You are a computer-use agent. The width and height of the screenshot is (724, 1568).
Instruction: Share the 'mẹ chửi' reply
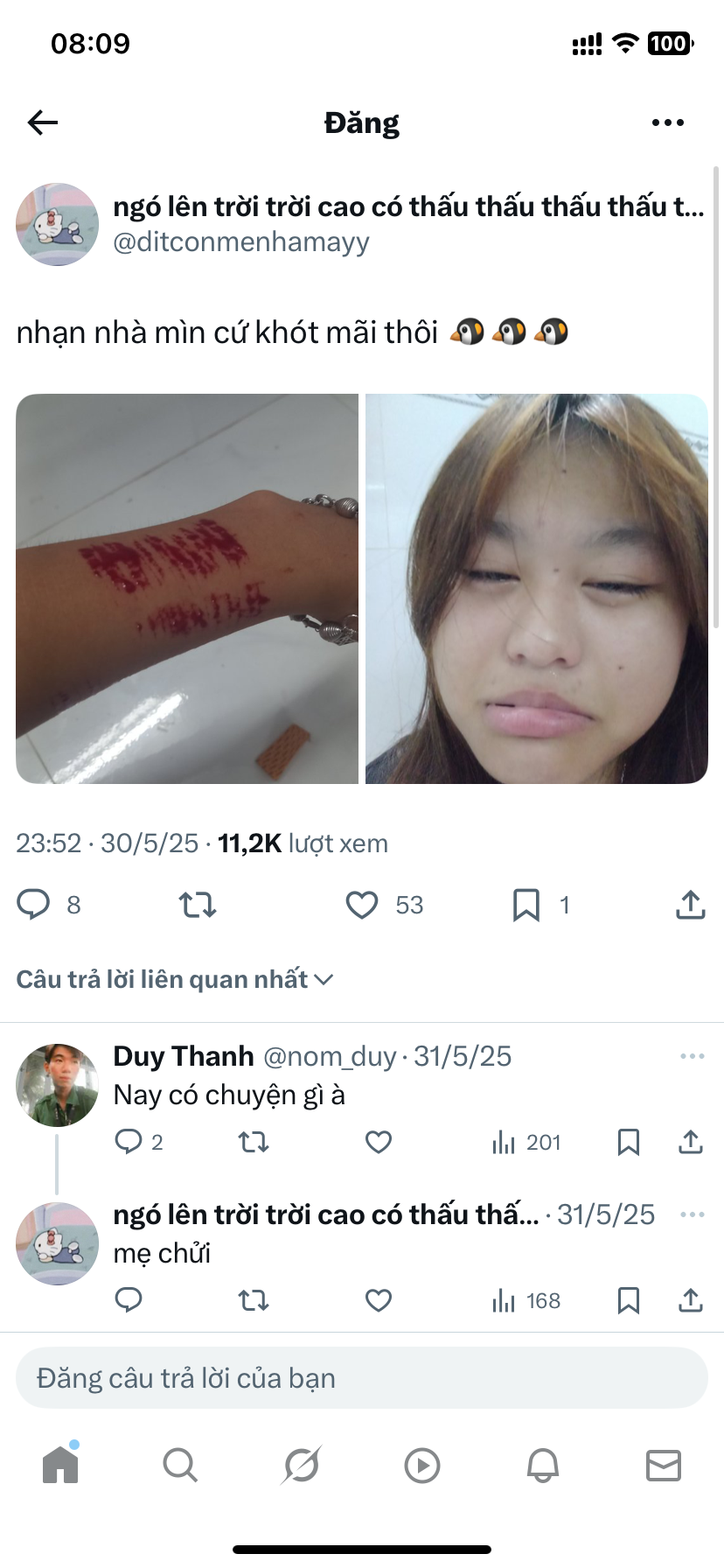[690, 1300]
